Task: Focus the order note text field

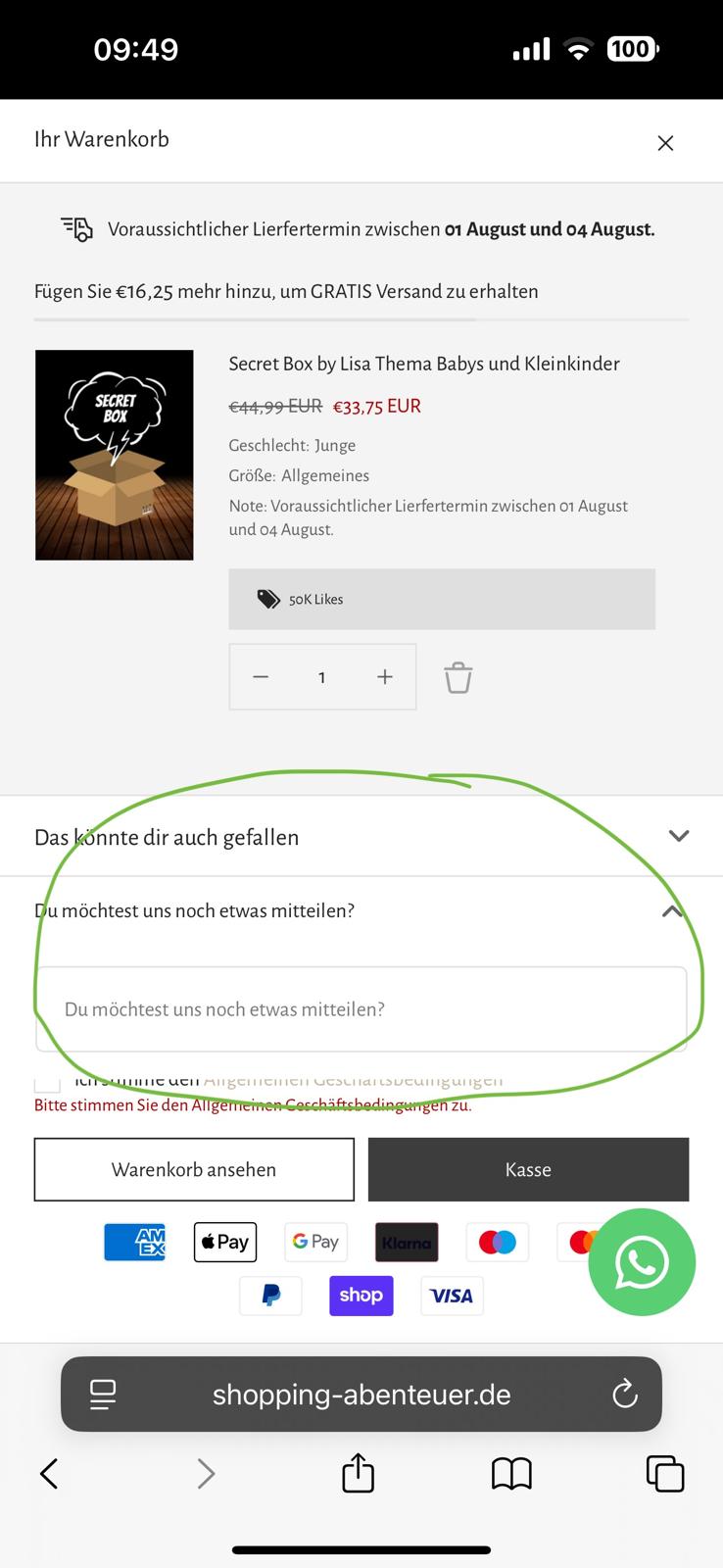Action: pos(361,1008)
